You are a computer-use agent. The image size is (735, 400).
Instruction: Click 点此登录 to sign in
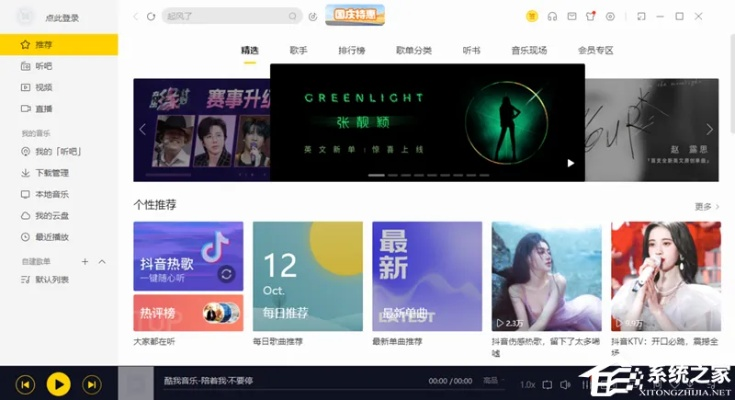pos(62,17)
